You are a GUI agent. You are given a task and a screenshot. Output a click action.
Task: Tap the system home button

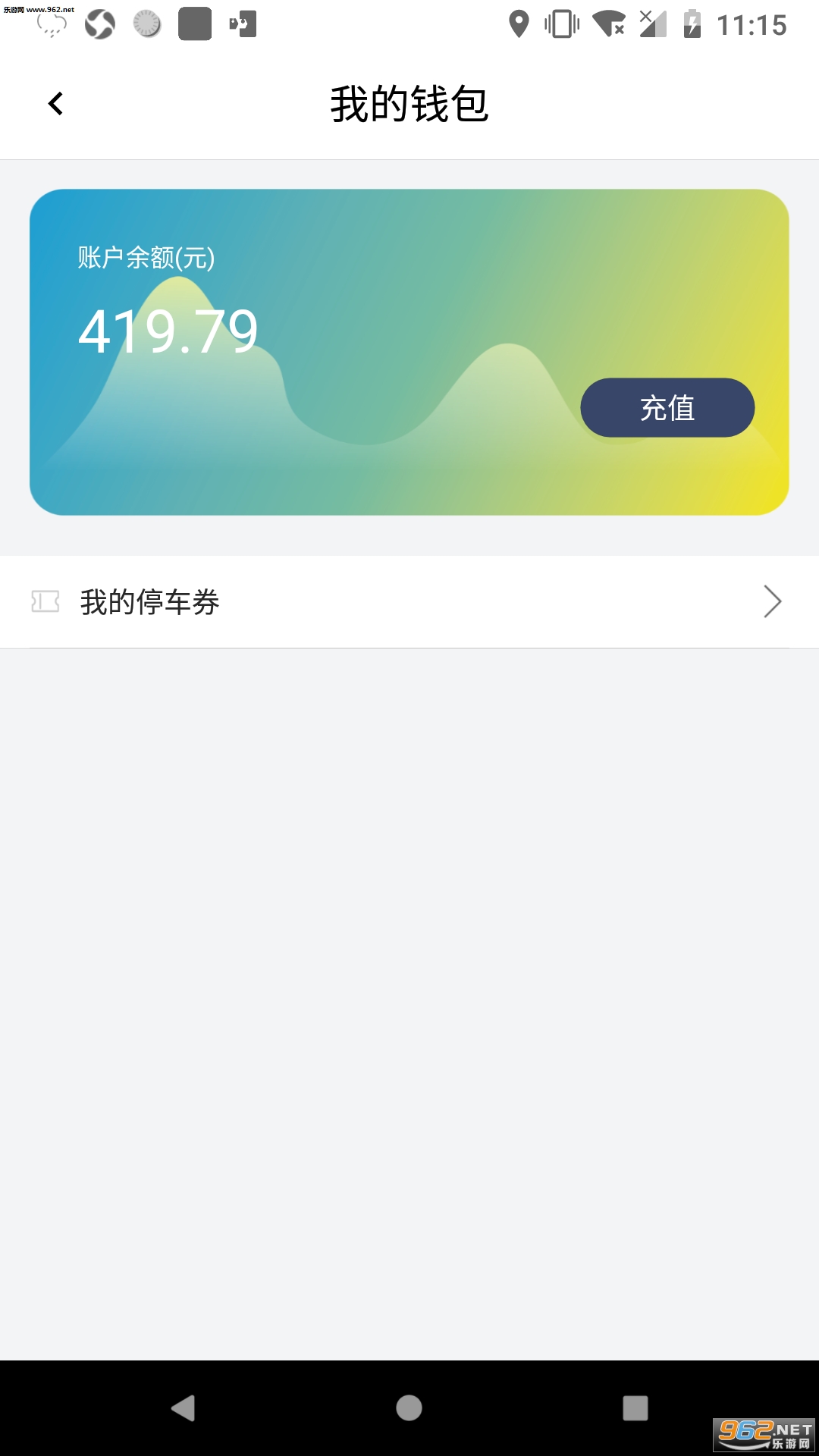[409, 1408]
